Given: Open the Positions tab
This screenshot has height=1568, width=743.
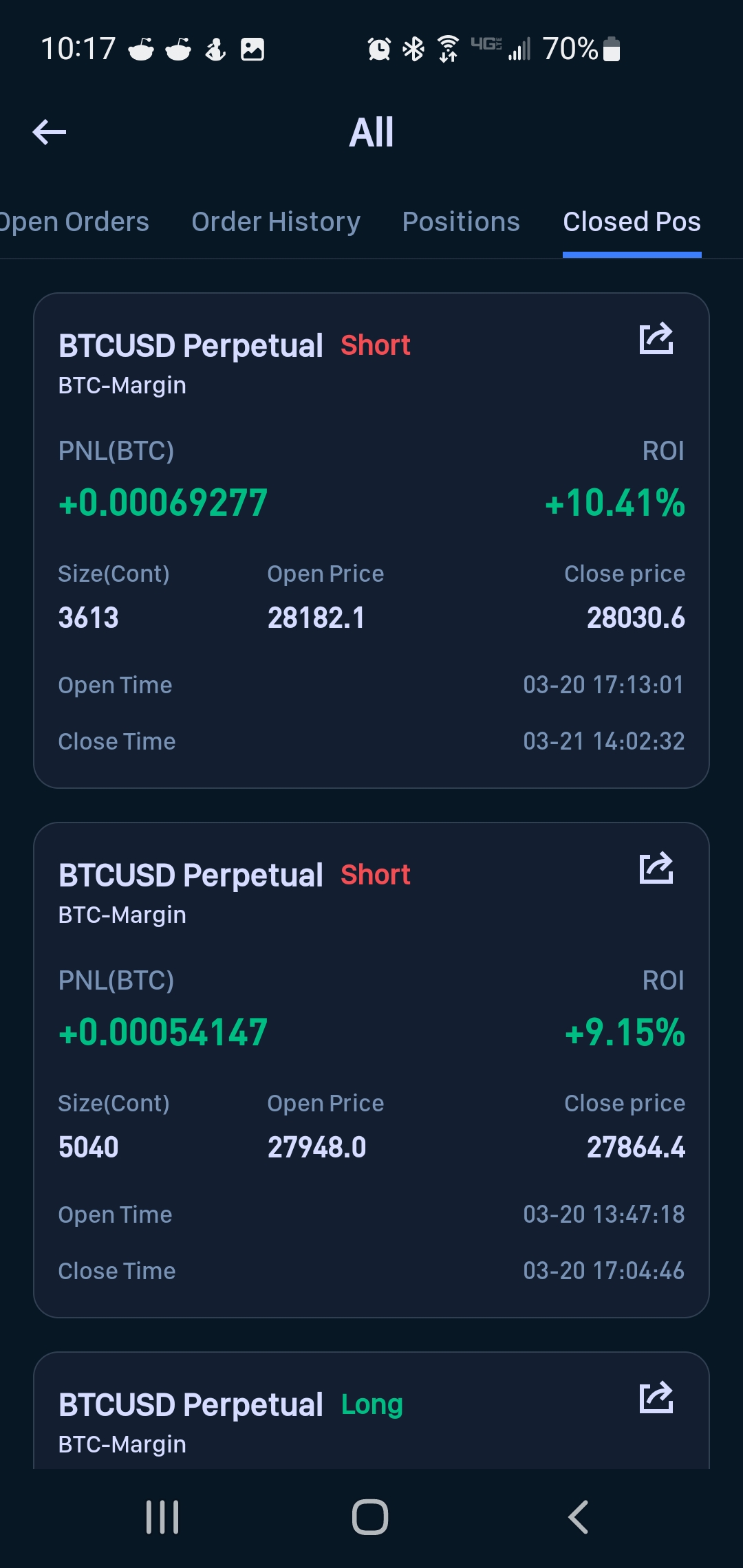Looking at the screenshot, I should [x=461, y=222].
